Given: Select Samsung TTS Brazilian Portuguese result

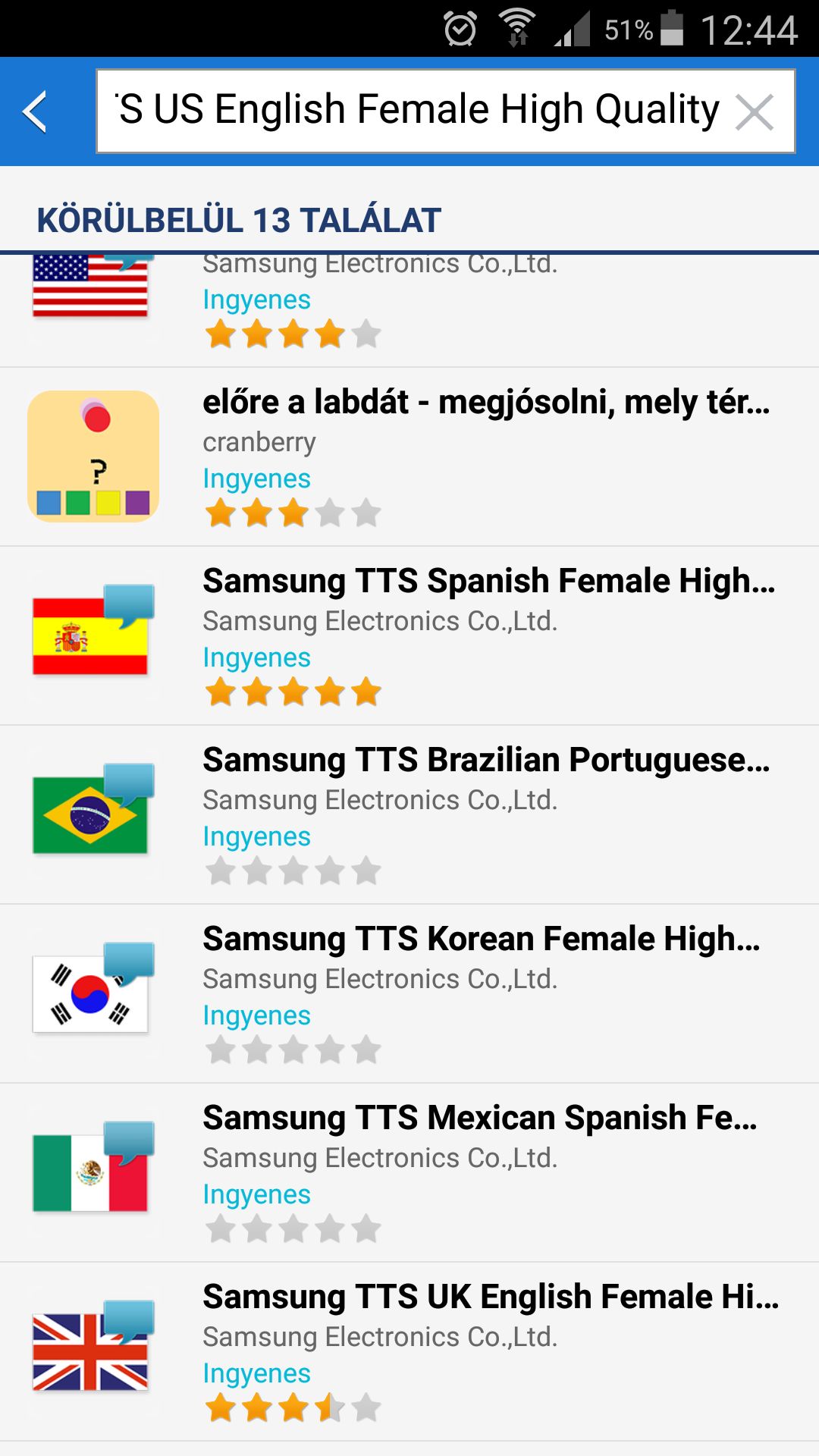Looking at the screenshot, I should [409, 814].
